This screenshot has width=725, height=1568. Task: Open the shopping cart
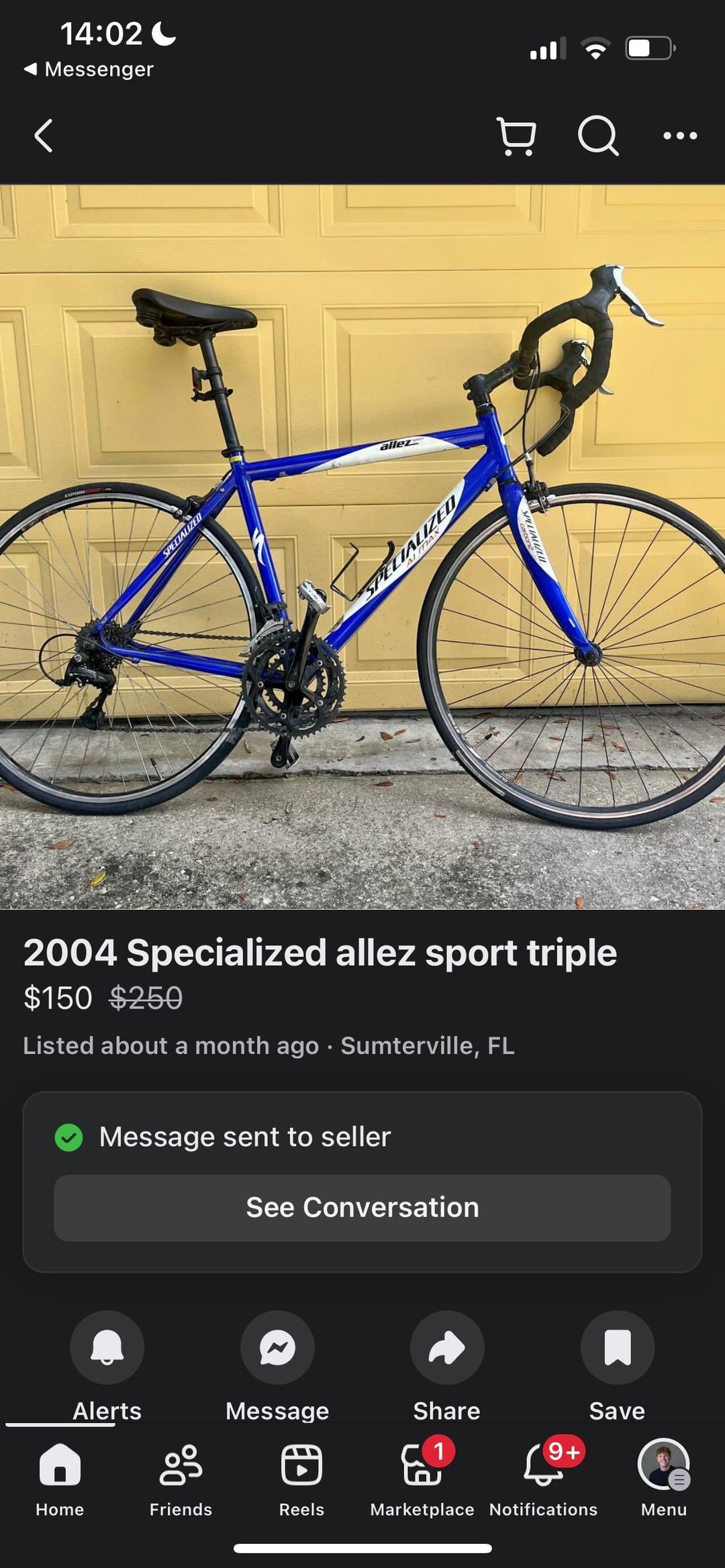click(x=516, y=136)
